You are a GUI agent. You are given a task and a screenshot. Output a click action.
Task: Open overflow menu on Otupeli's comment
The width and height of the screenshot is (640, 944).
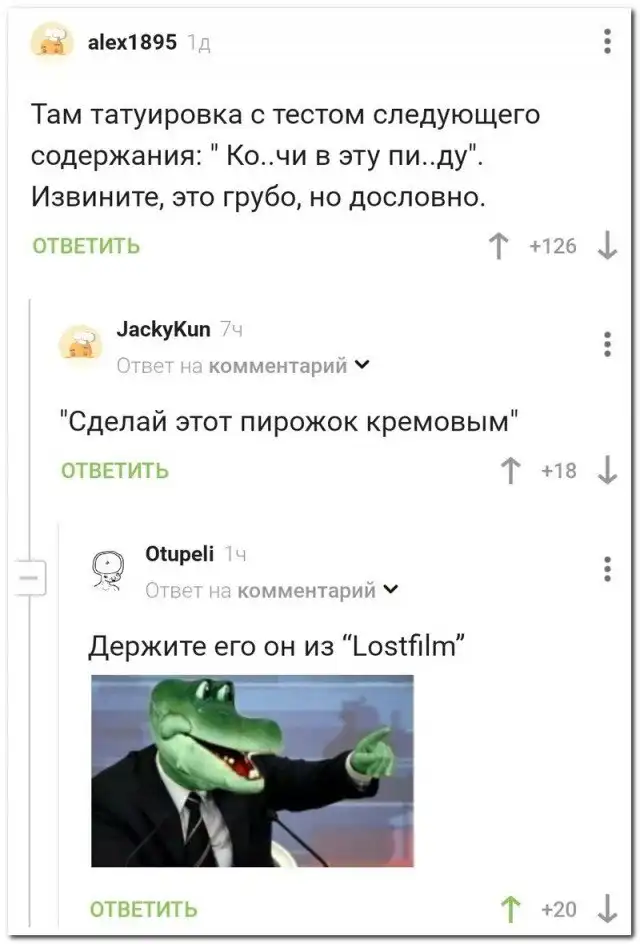coord(608,568)
